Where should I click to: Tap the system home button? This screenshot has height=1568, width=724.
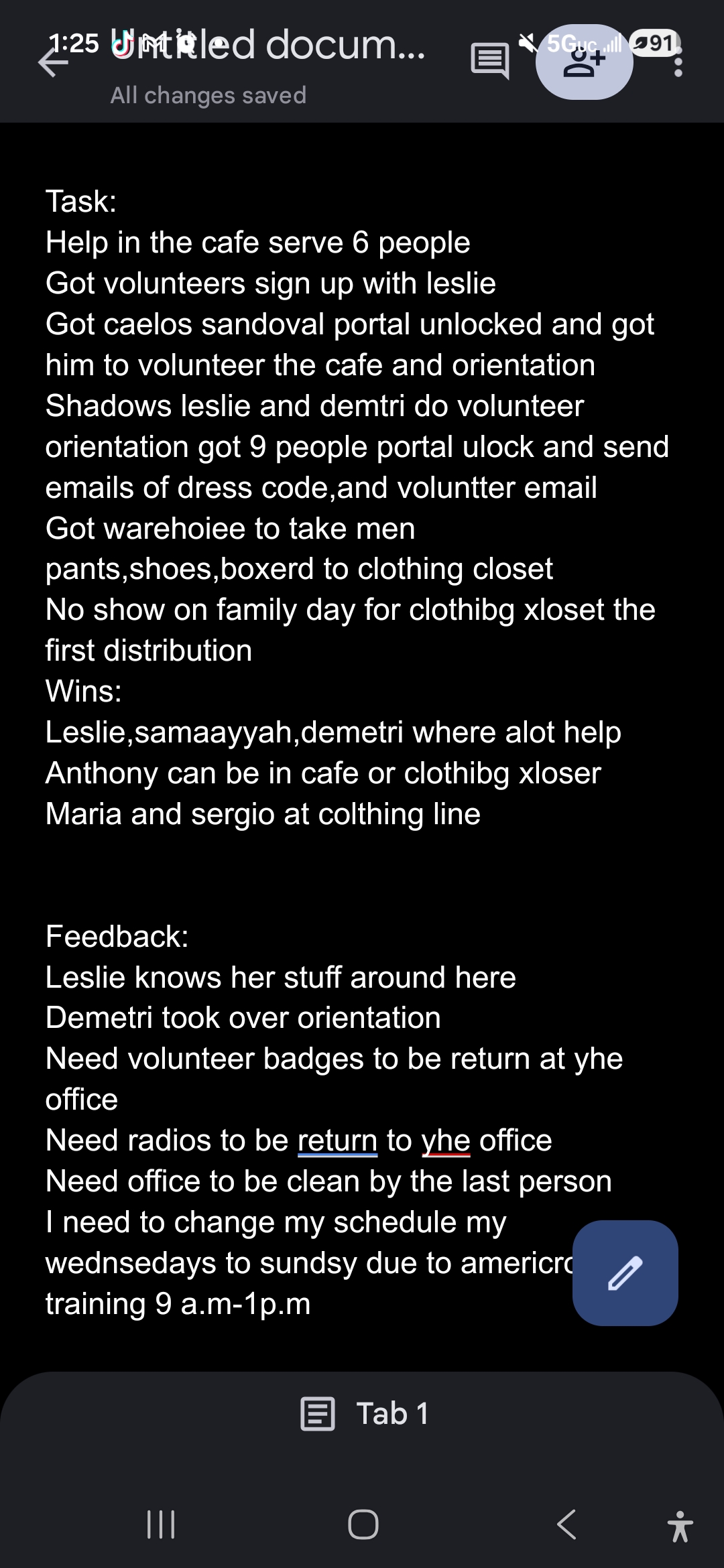pyautogui.click(x=363, y=1524)
